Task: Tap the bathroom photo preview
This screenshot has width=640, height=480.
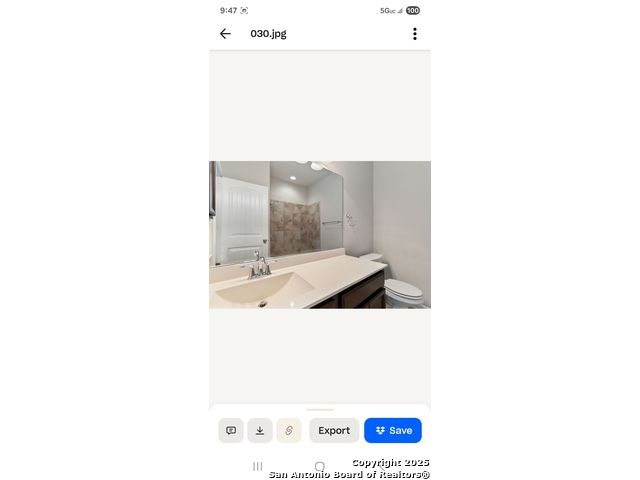Action: (320, 235)
